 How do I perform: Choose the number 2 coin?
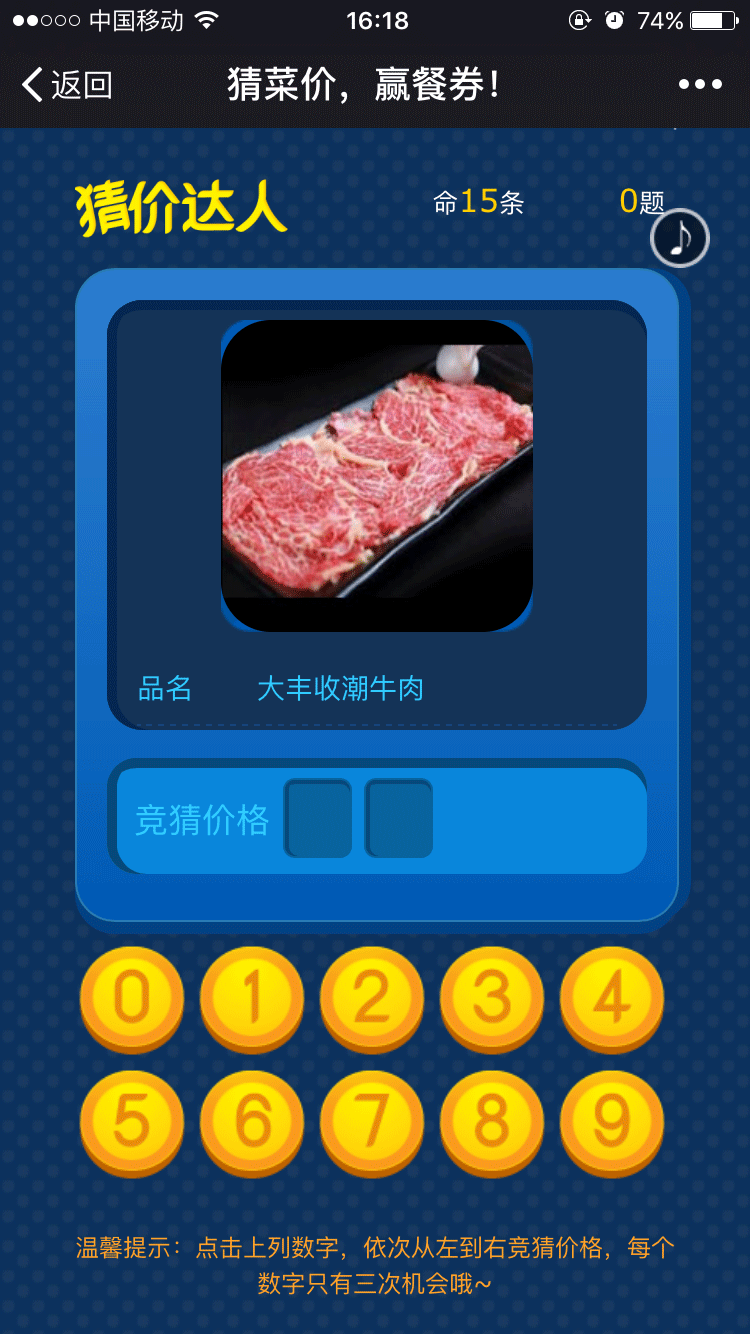pyautogui.click(x=371, y=998)
